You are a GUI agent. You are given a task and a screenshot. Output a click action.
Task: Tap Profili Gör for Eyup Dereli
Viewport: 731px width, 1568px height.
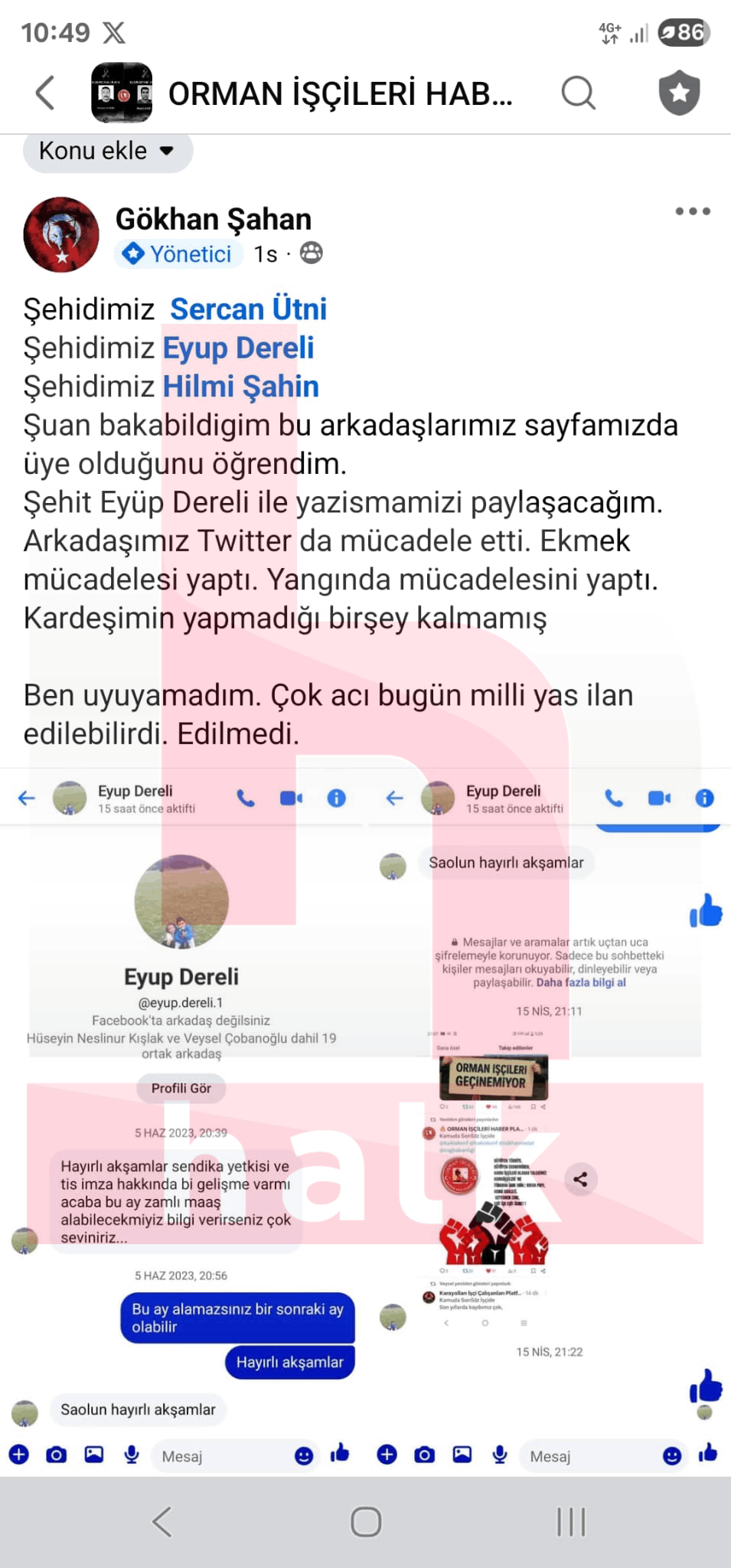coord(181,1087)
